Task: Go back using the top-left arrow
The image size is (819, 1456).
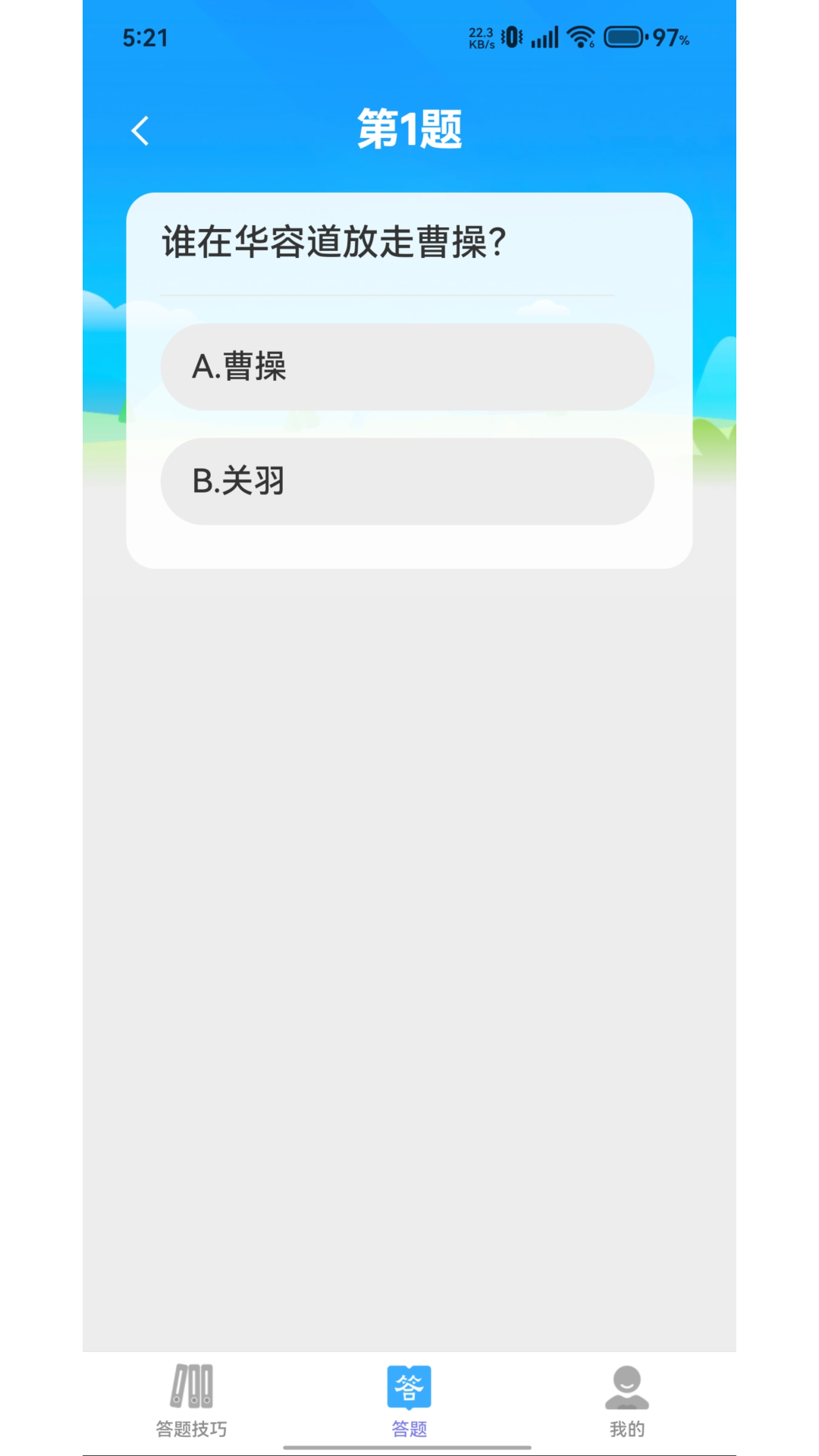Action: 140,130
